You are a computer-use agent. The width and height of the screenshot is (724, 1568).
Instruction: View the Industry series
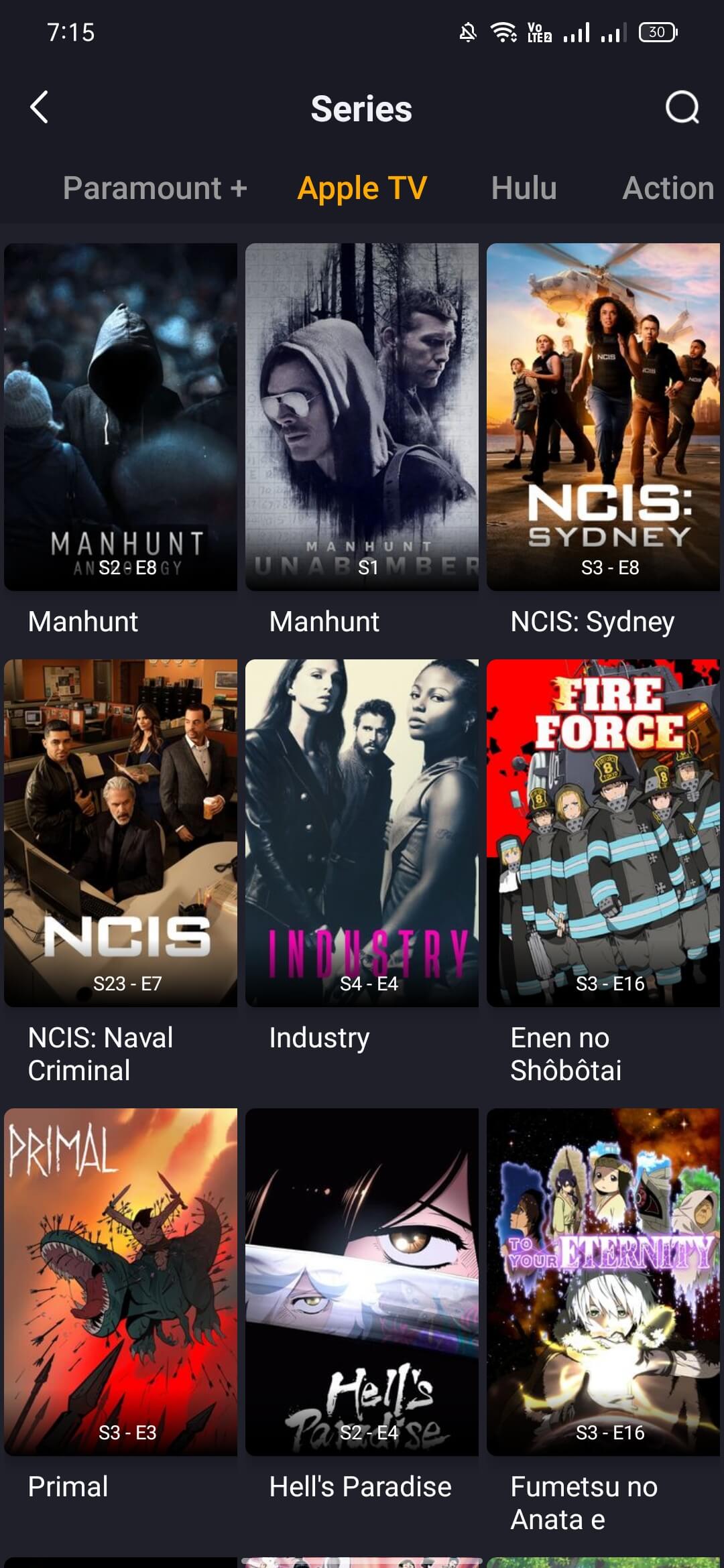[362, 832]
